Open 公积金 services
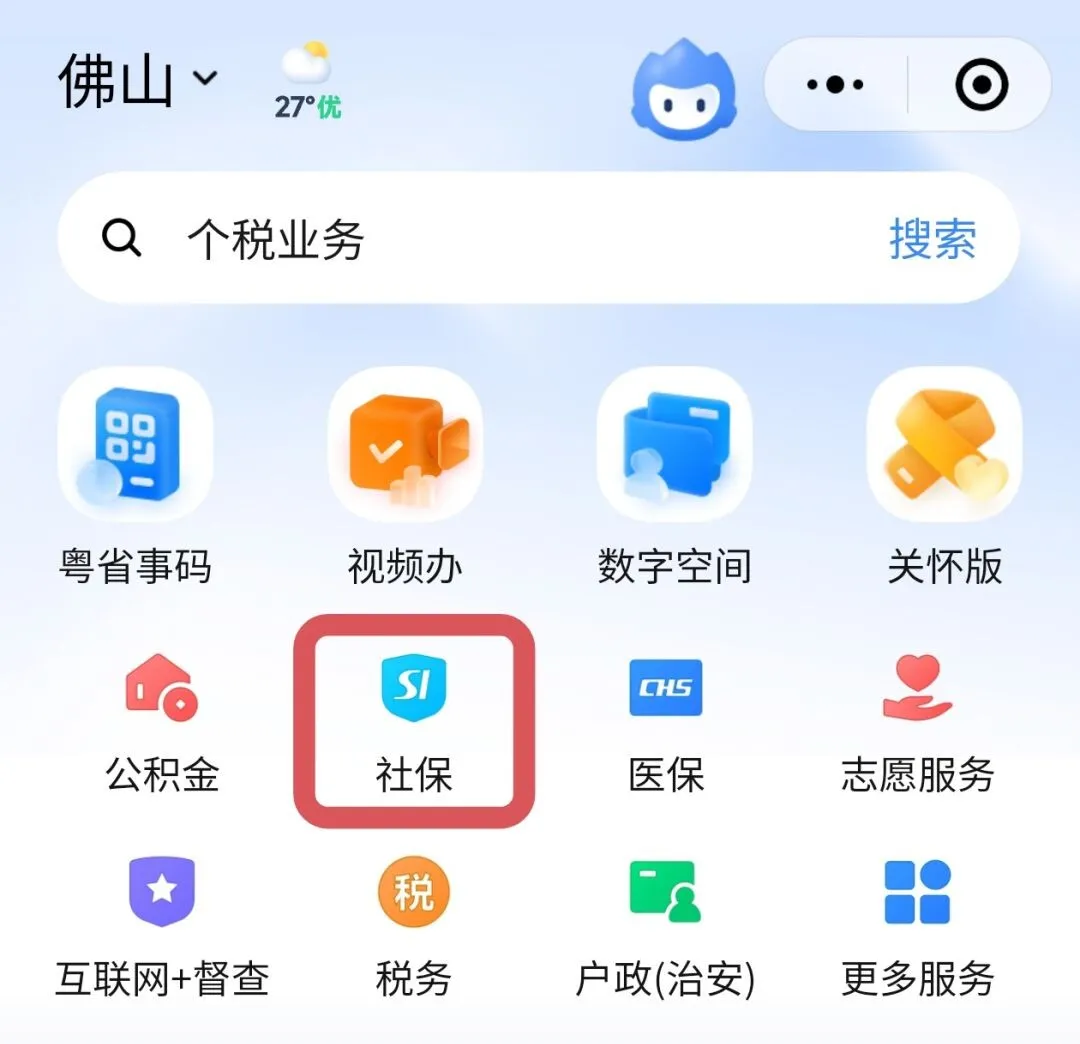 pos(162,723)
